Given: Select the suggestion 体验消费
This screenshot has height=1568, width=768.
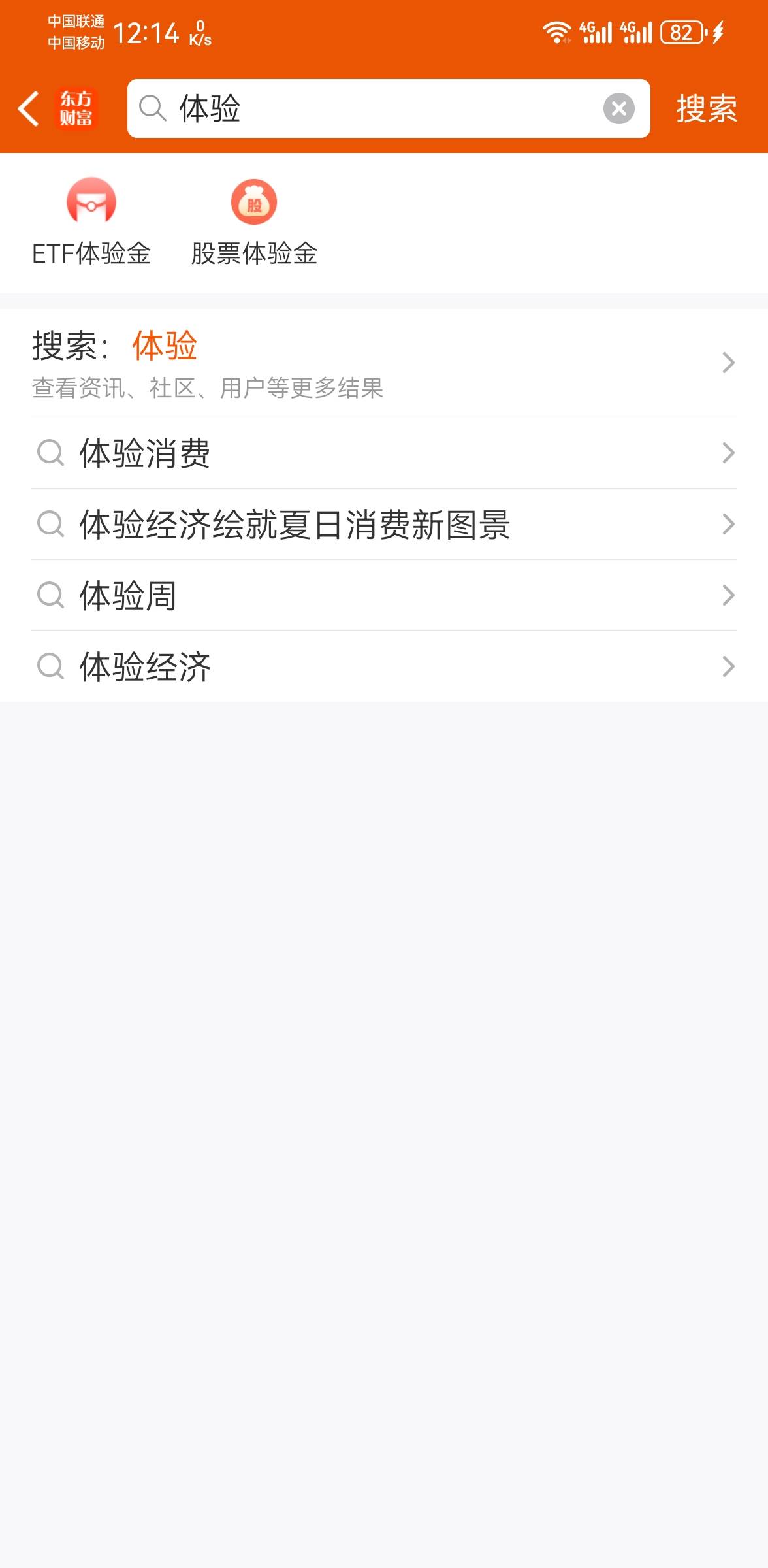Looking at the screenshot, I should pos(384,453).
